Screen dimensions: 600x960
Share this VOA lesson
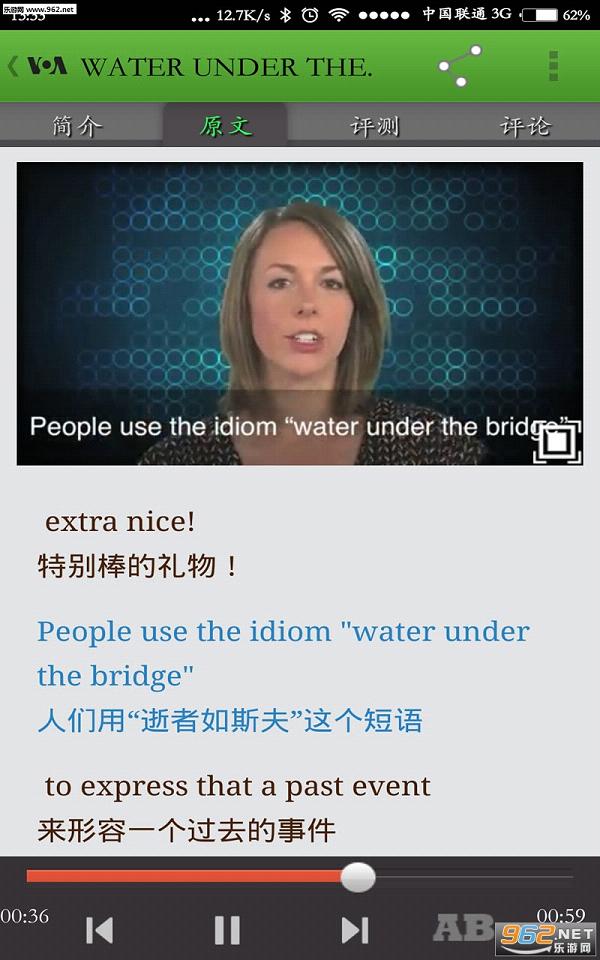460,66
